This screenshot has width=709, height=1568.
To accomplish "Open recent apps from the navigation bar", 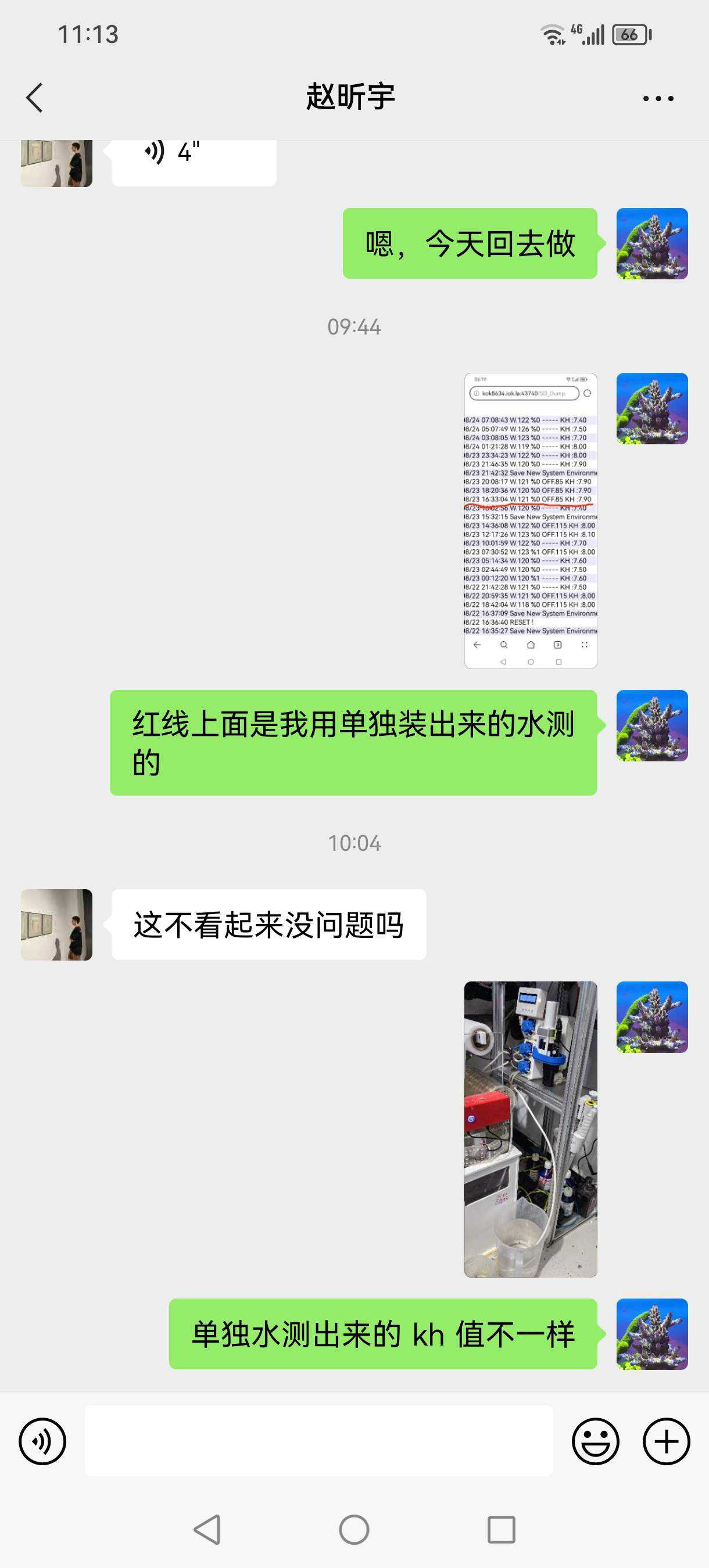I will (501, 1529).
